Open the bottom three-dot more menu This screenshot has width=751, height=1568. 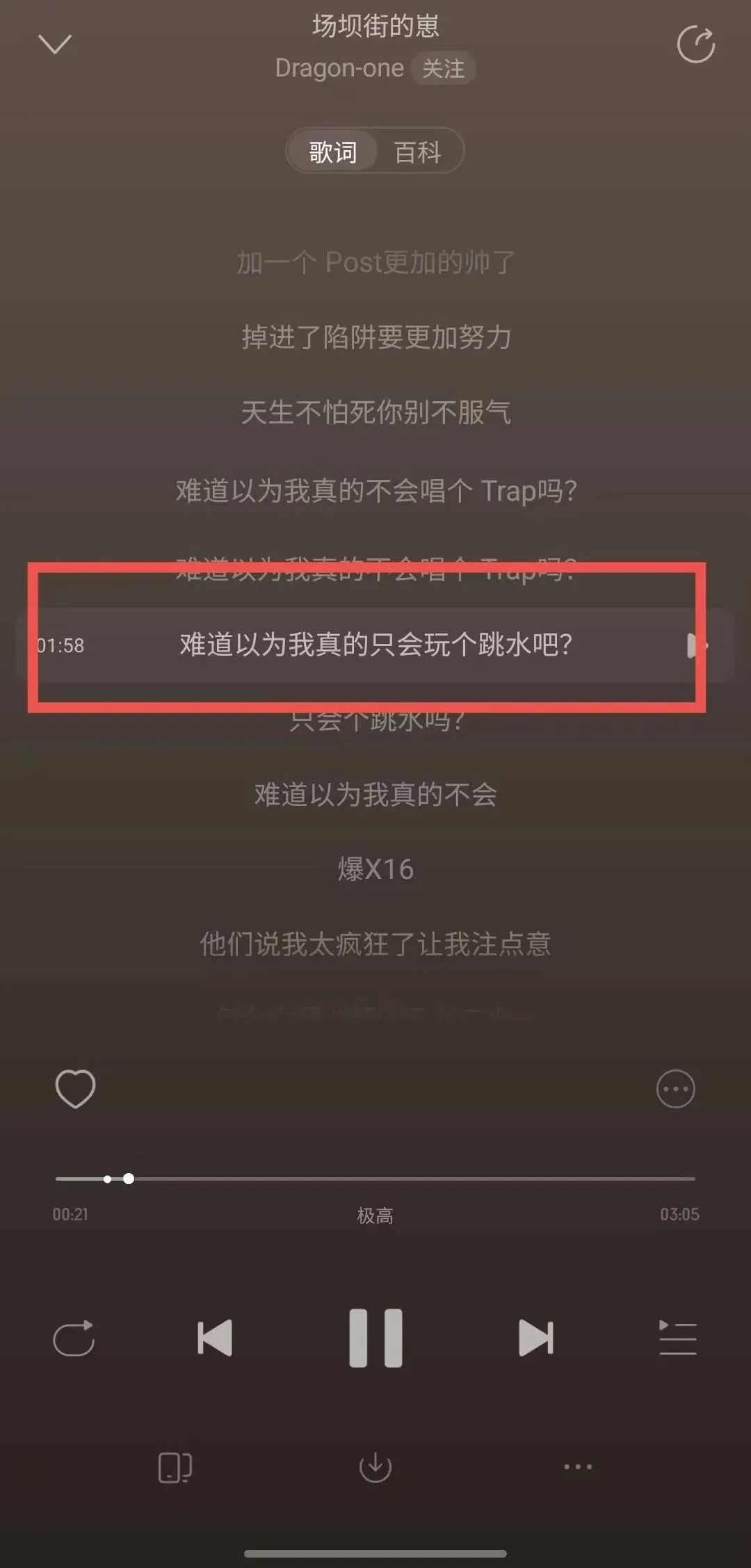[x=577, y=1467]
